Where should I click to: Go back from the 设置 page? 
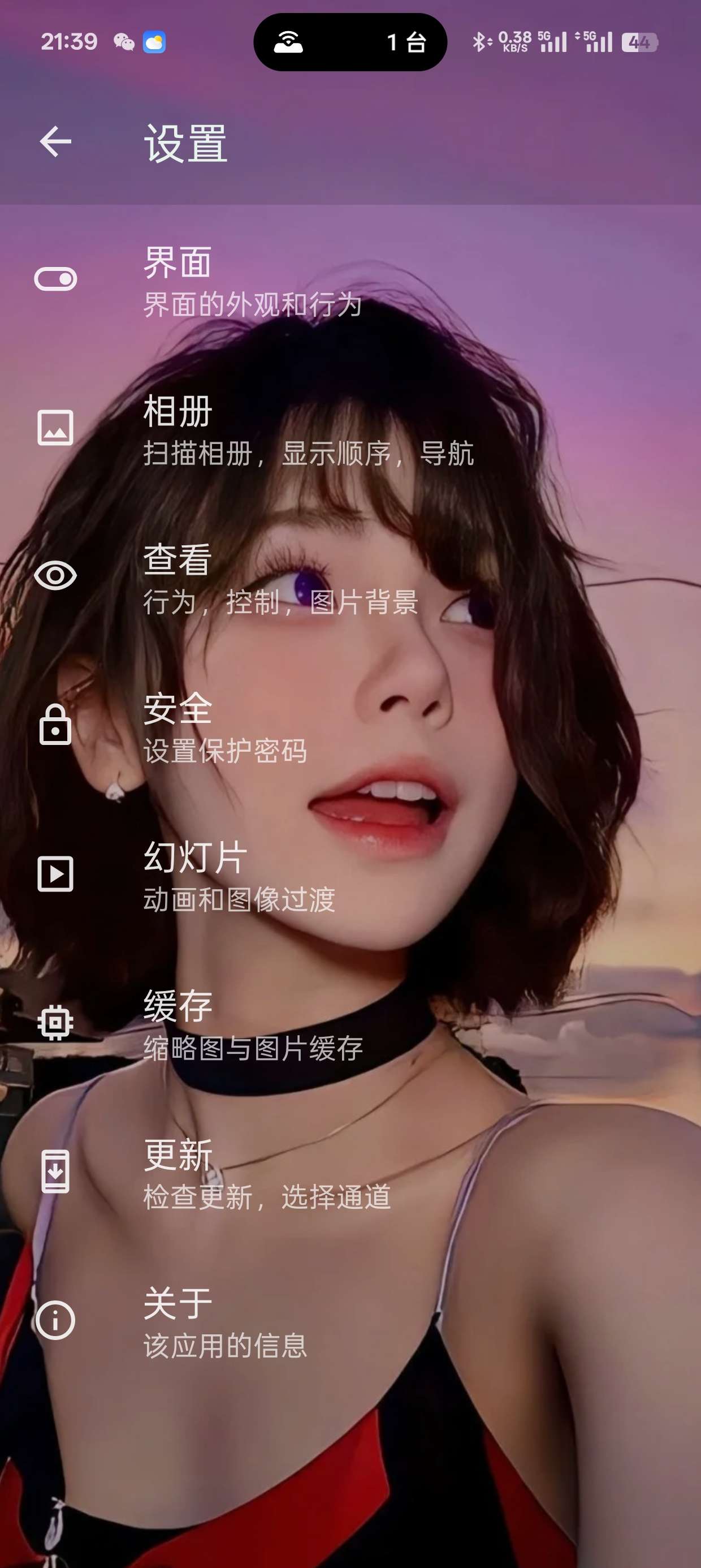coord(55,142)
